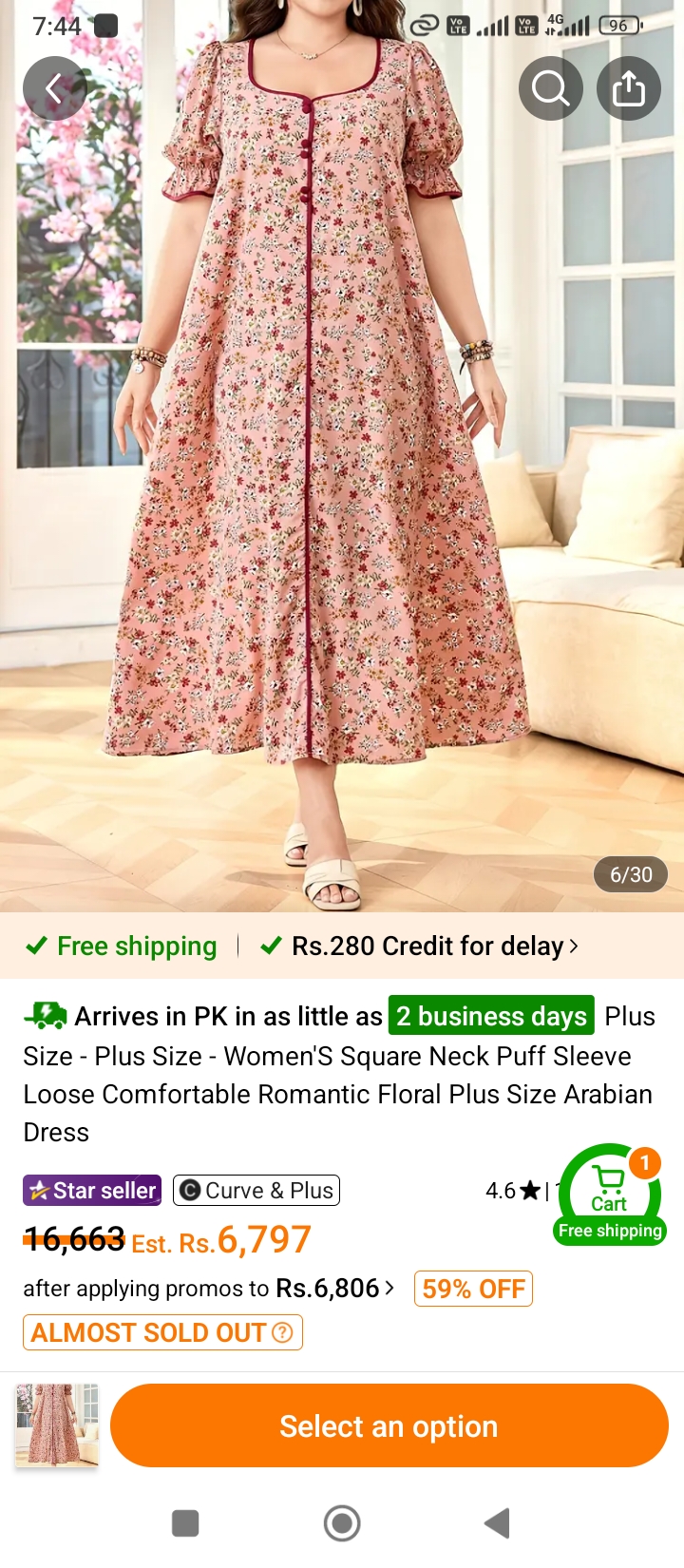The width and height of the screenshot is (684, 1568).
Task: Tap the system back triangle
Action: coord(498,1523)
